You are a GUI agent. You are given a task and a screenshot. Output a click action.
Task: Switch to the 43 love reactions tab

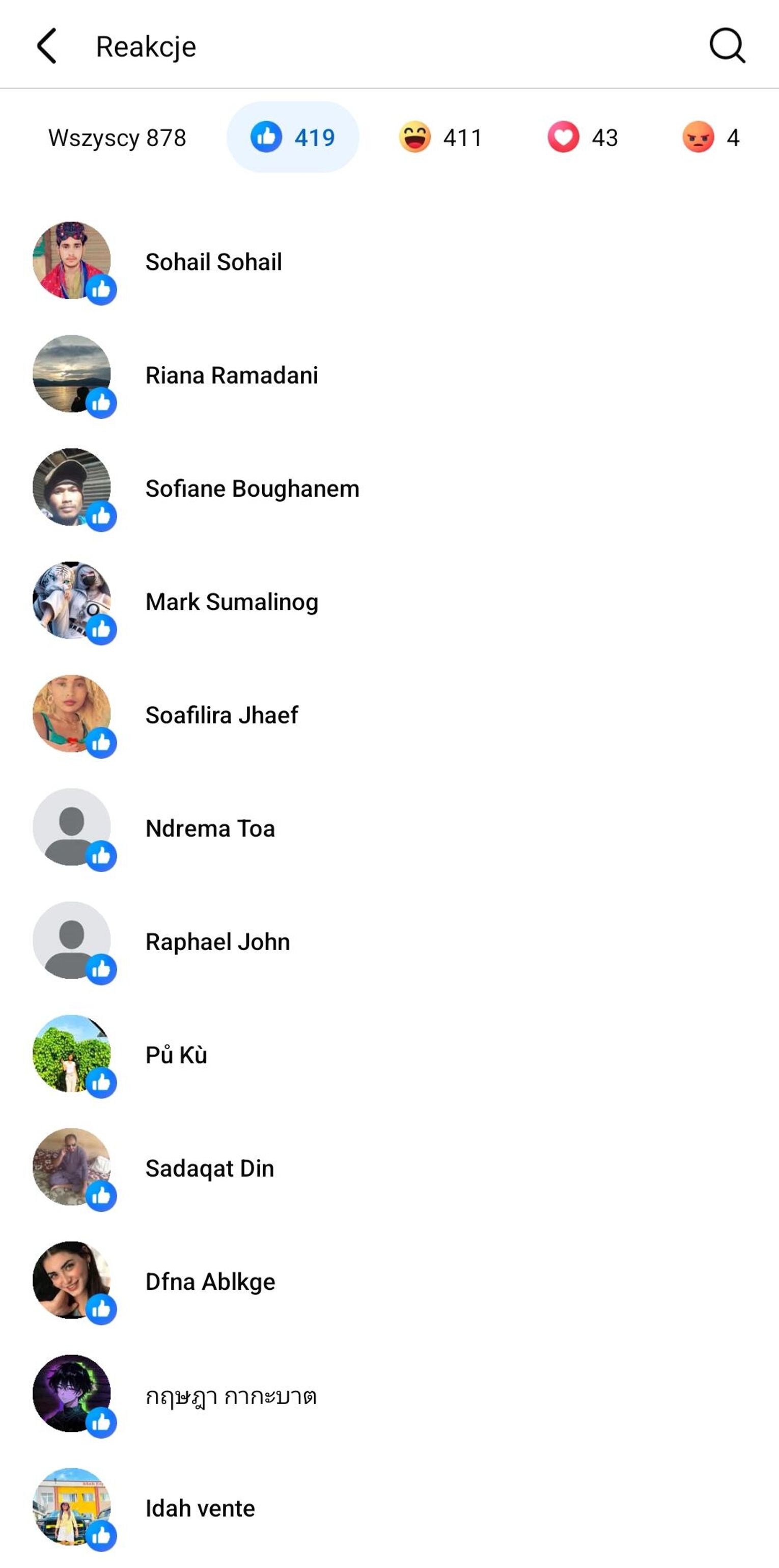pyautogui.click(x=582, y=138)
